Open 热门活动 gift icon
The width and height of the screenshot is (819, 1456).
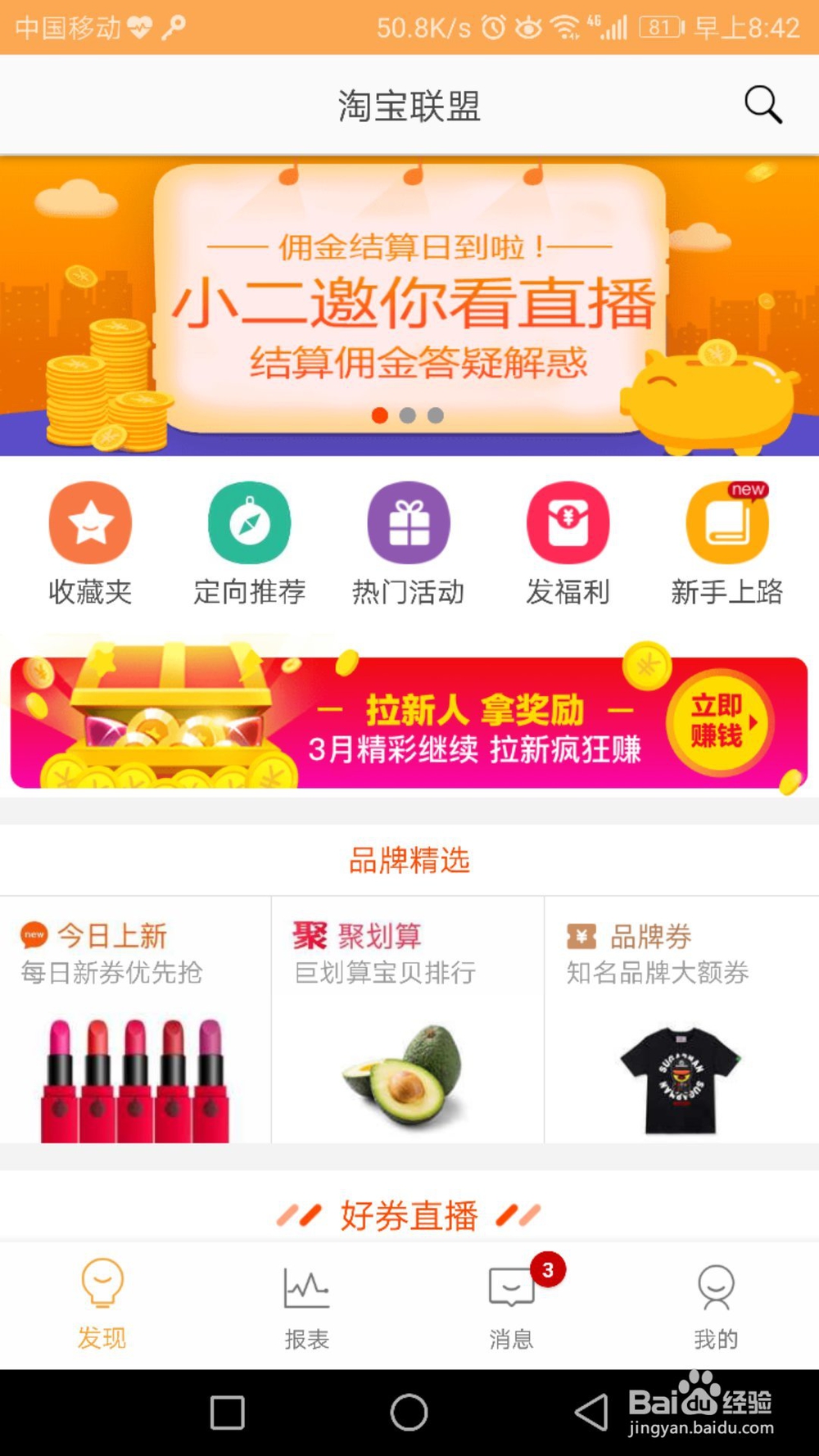coord(409,524)
